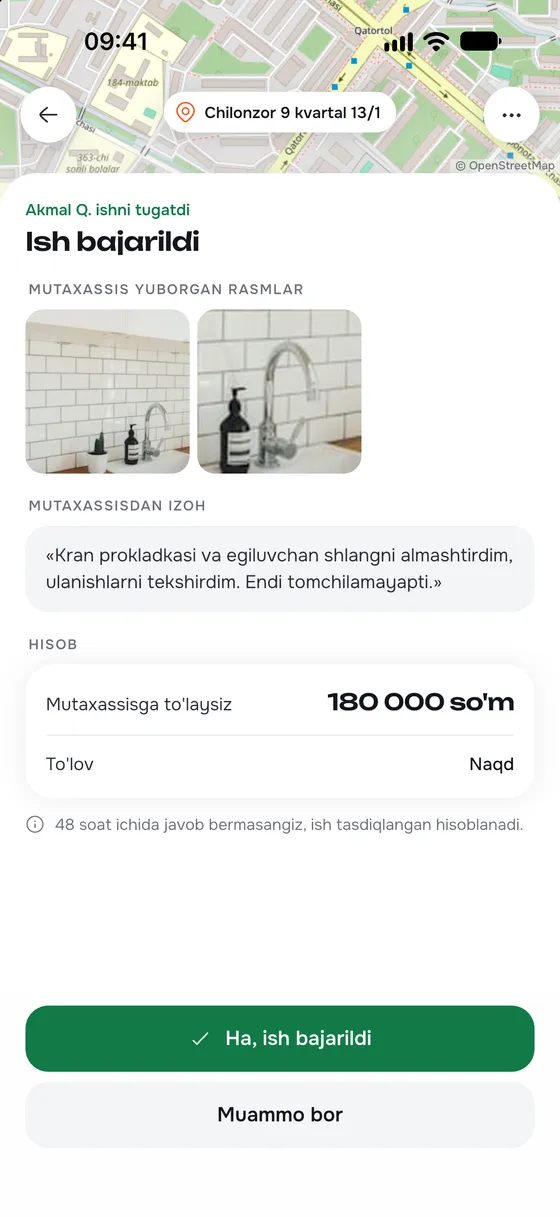Report an issue via Muammo bor
Screen dimensions: 560x1217
280,1114
